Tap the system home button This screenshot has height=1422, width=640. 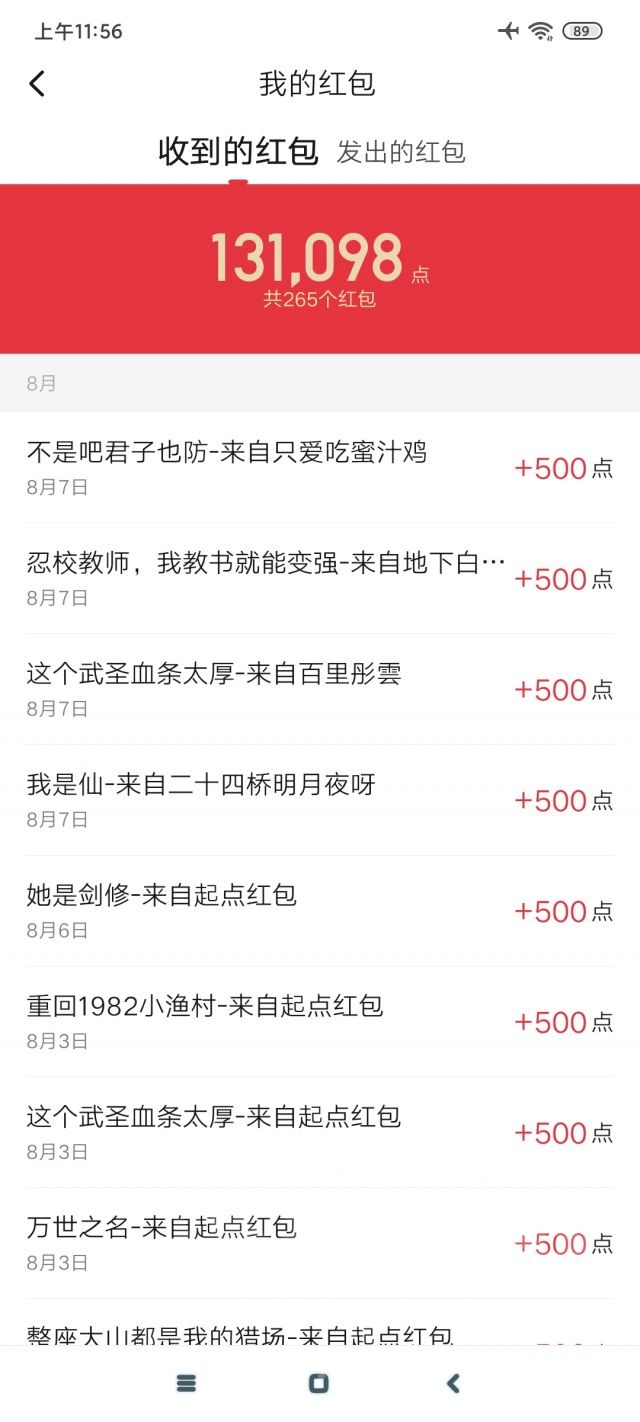(319, 1384)
